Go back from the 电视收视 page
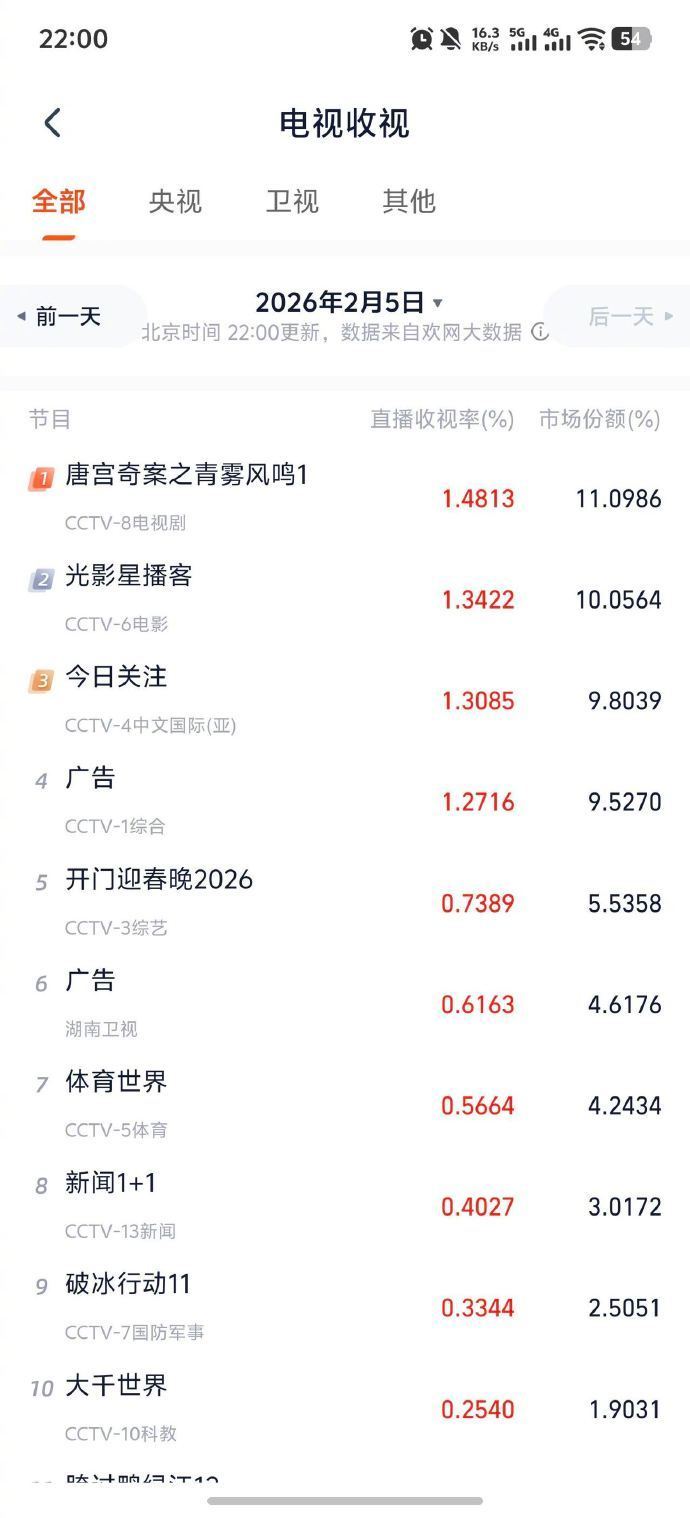The height and width of the screenshot is (1518, 690). [53, 123]
